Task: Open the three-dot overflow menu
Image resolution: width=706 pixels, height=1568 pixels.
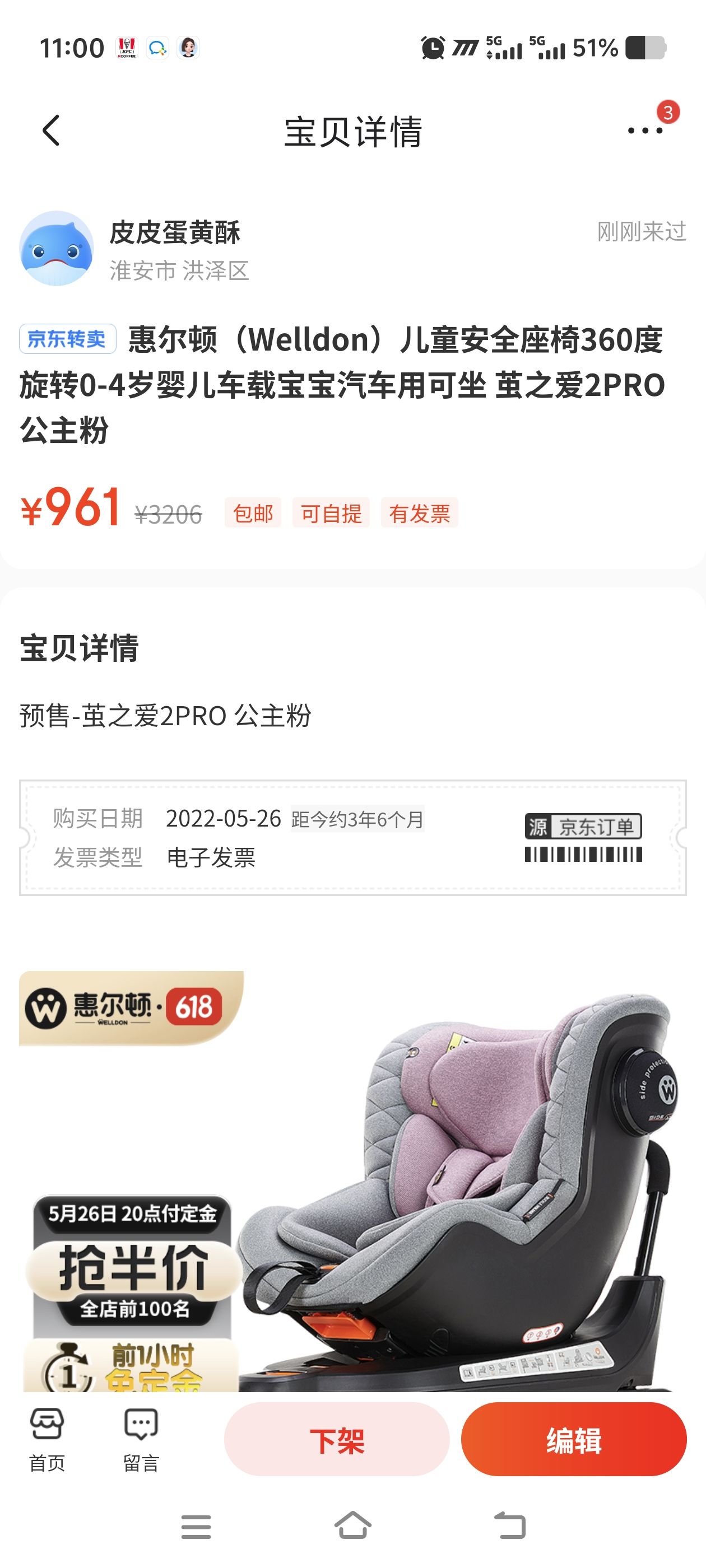Action: click(644, 130)
